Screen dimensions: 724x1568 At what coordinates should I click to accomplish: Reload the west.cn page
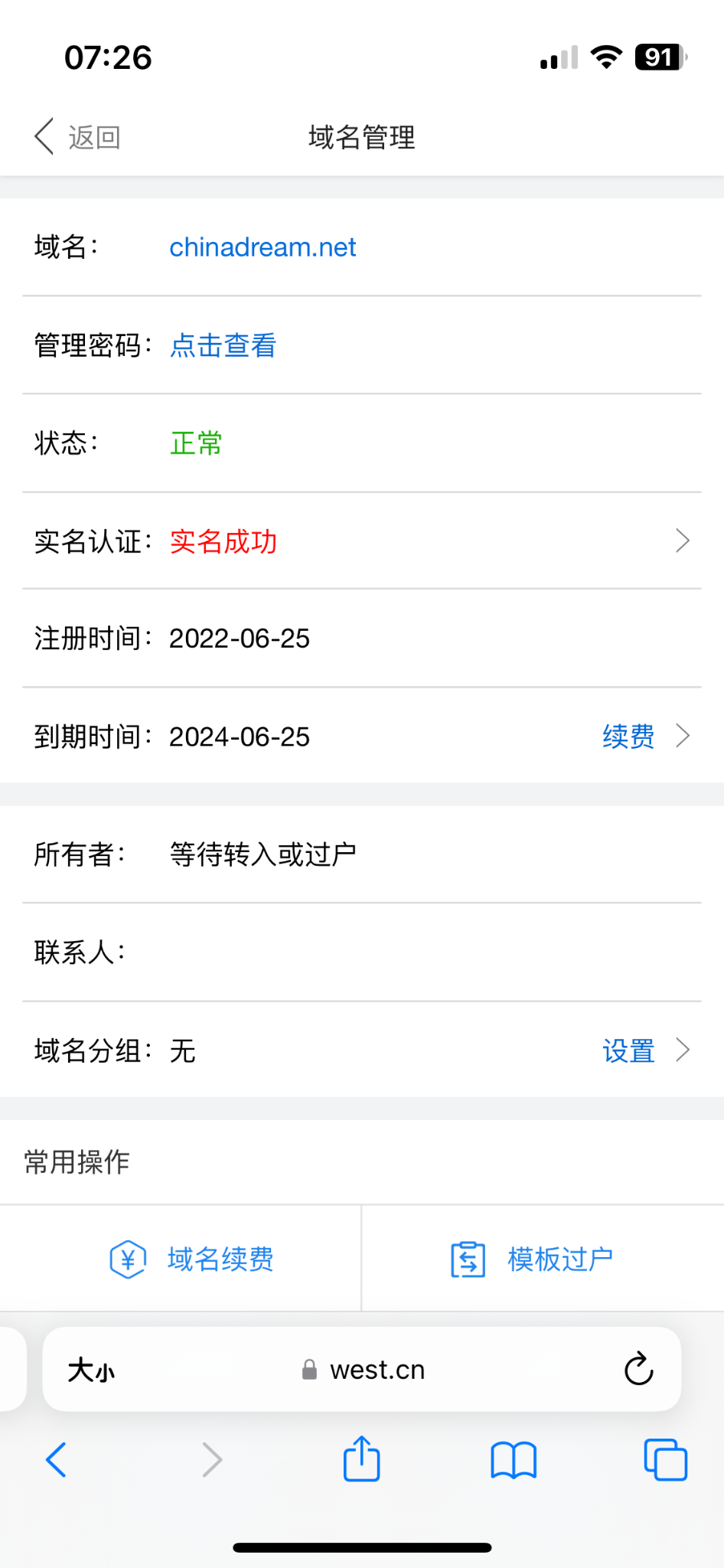click(x=638, y=1370)
